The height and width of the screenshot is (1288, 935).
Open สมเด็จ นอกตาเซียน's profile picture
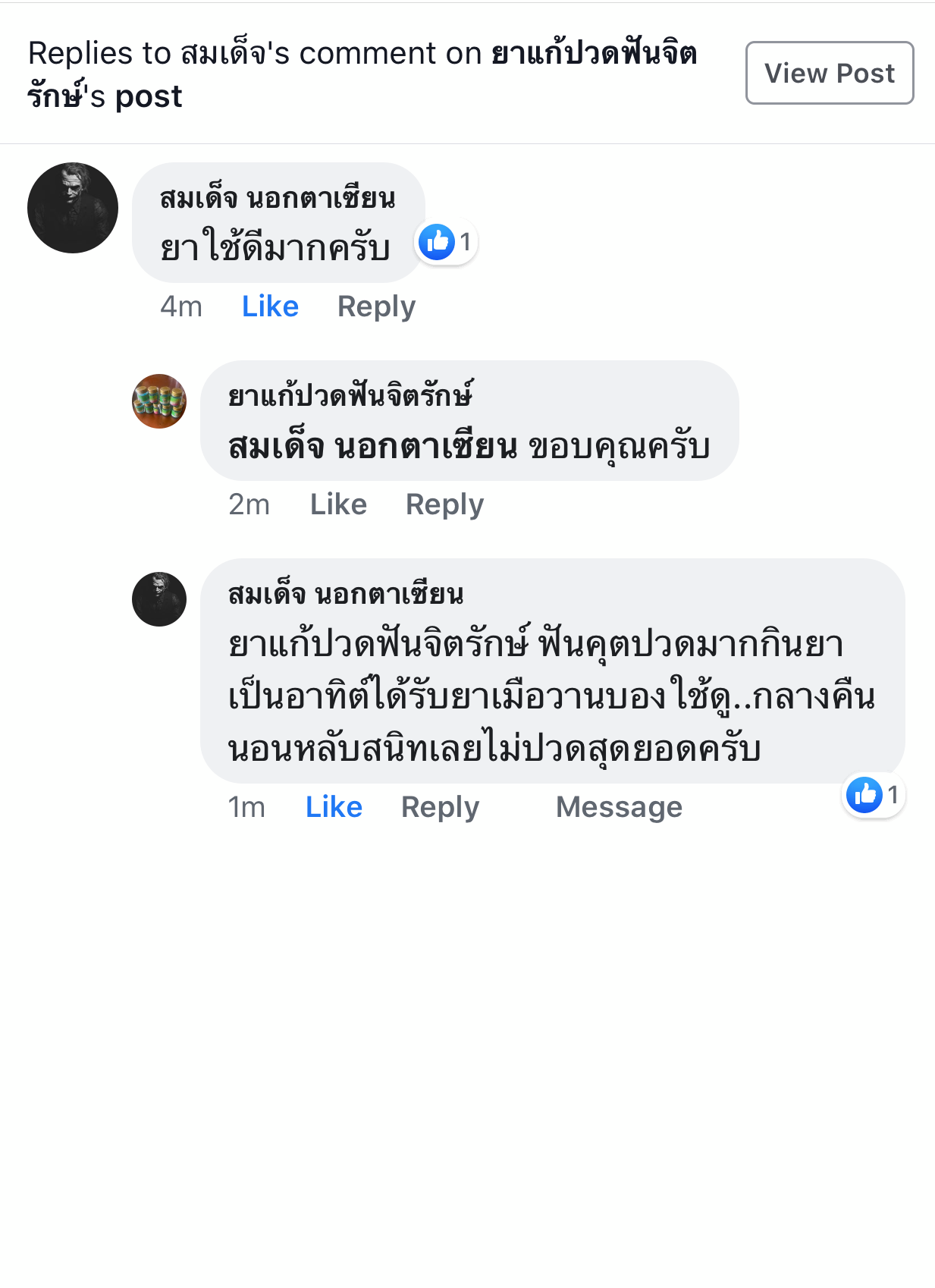72,208
